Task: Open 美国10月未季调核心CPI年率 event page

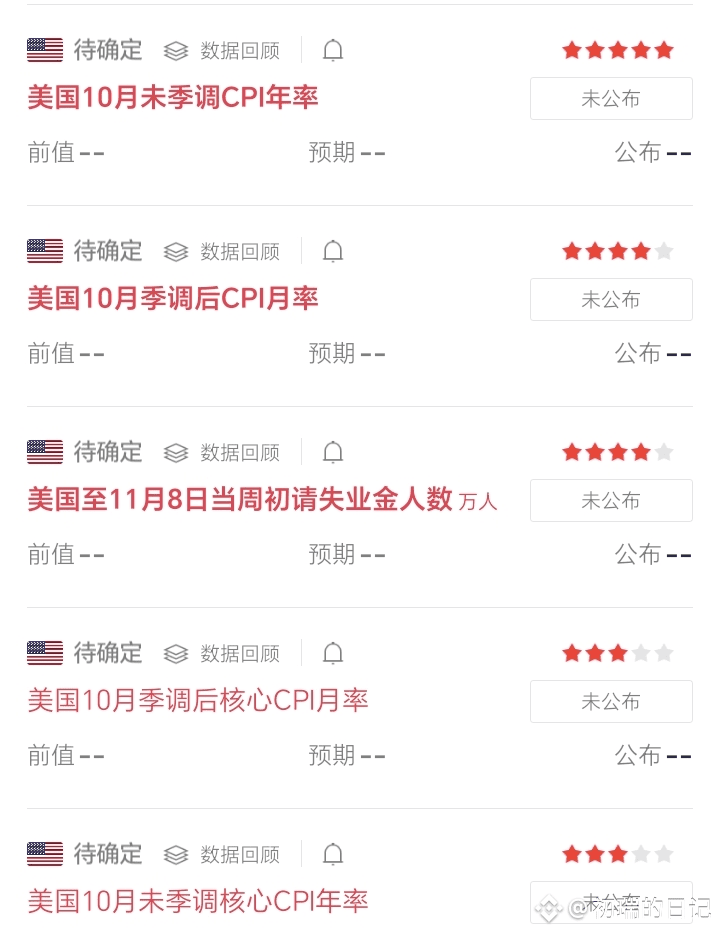Action: click(x=198, y=901)
